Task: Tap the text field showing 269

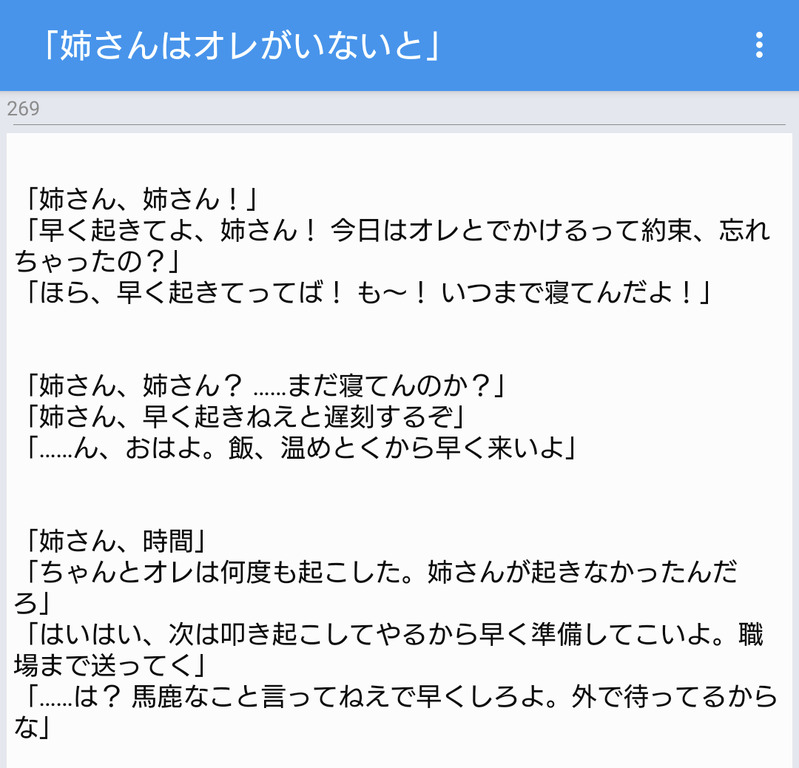Action: [x=396, y=109]
